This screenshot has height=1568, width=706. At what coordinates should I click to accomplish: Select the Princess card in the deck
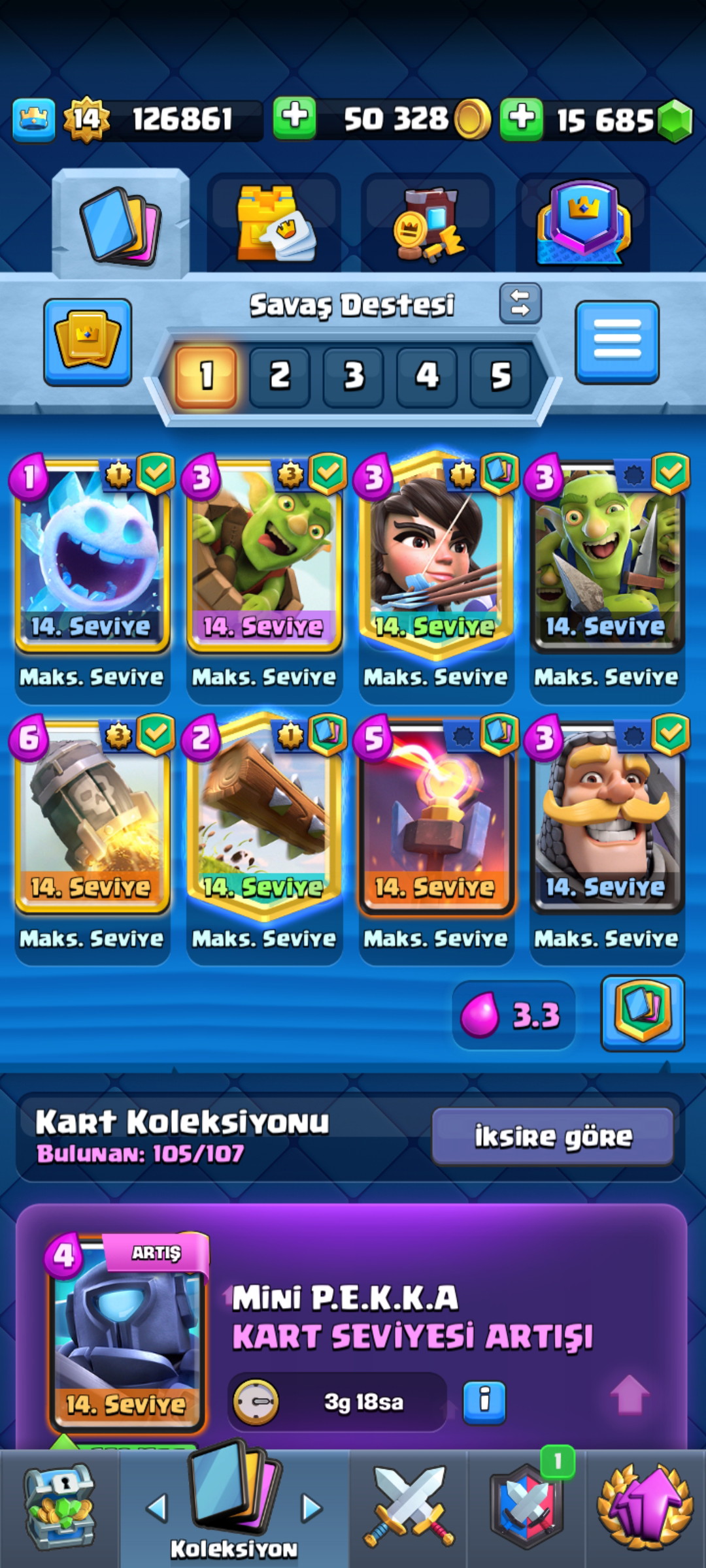tap(435, 555)
